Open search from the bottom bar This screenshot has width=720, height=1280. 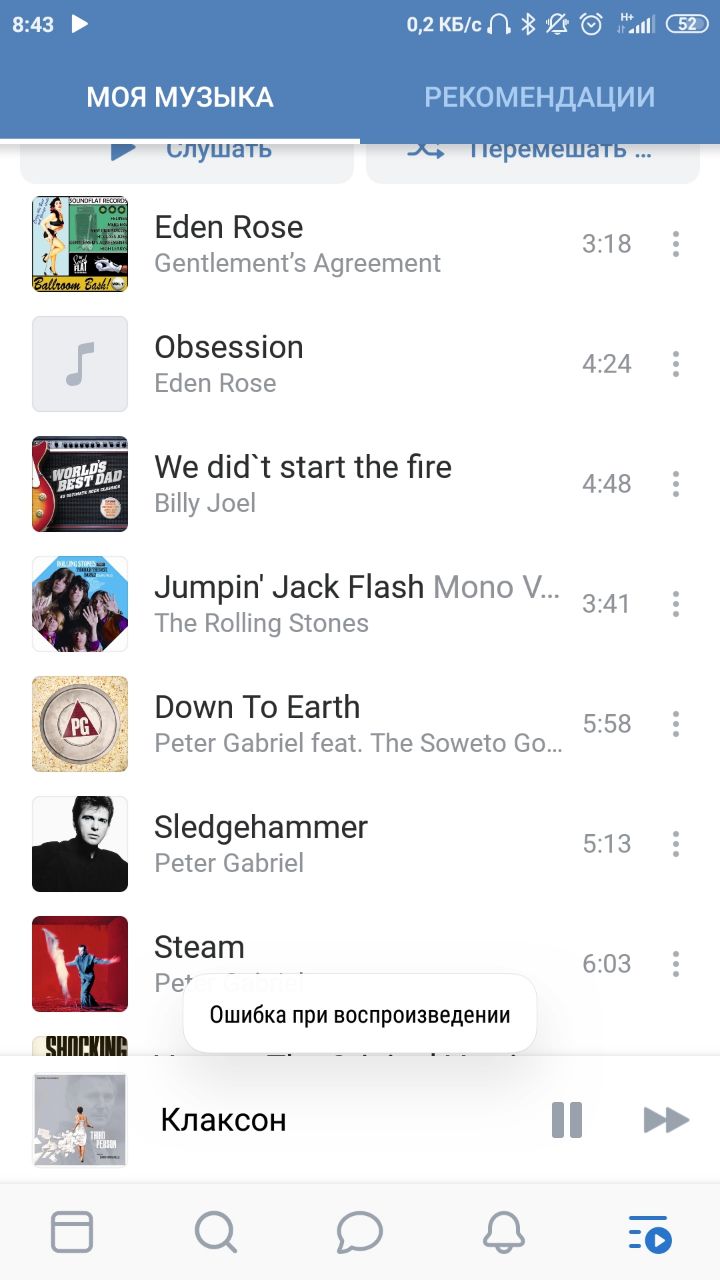tap(215, 1232)
